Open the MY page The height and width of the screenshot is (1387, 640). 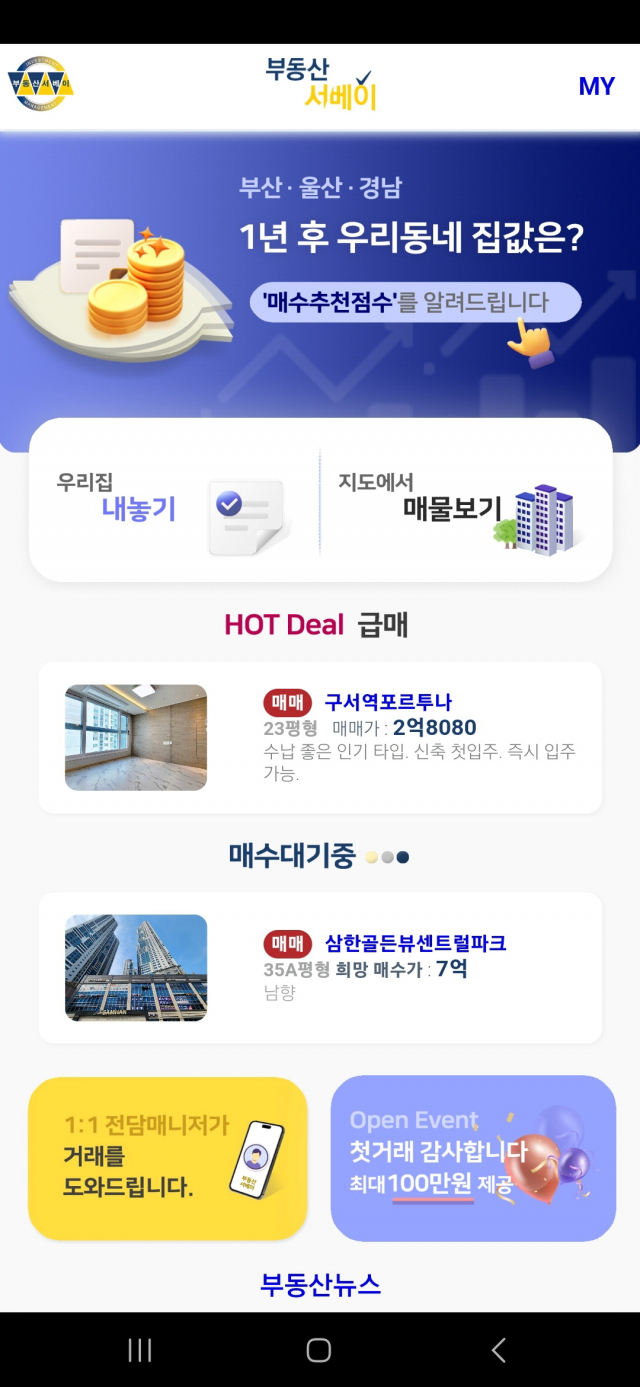pyautogui.click(x=596, y=86)
